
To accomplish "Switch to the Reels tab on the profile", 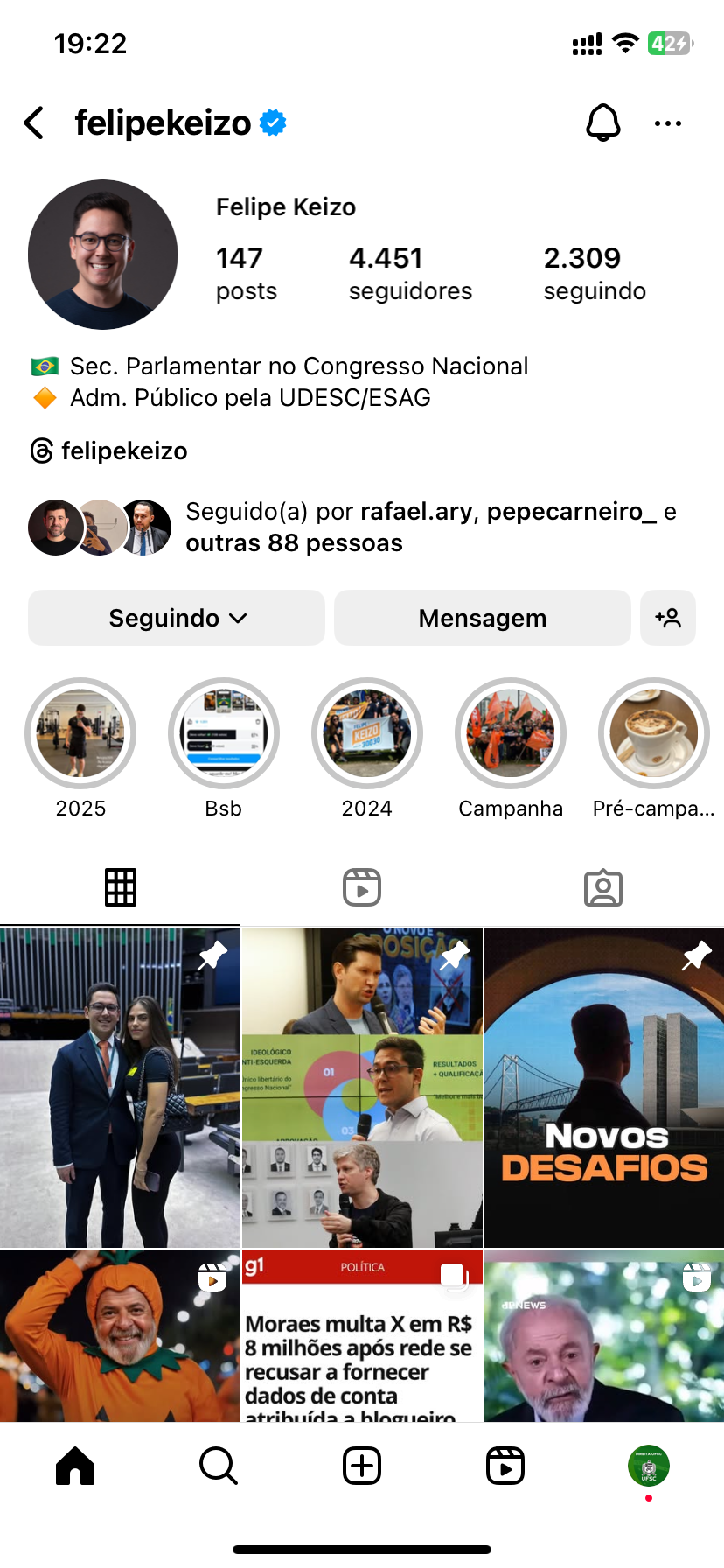I will [x=362, y=887].
